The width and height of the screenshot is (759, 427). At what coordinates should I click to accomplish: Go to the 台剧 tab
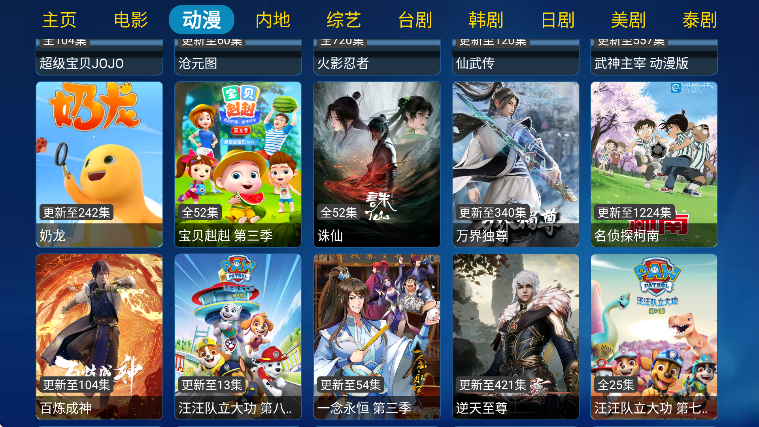(414, 20)
